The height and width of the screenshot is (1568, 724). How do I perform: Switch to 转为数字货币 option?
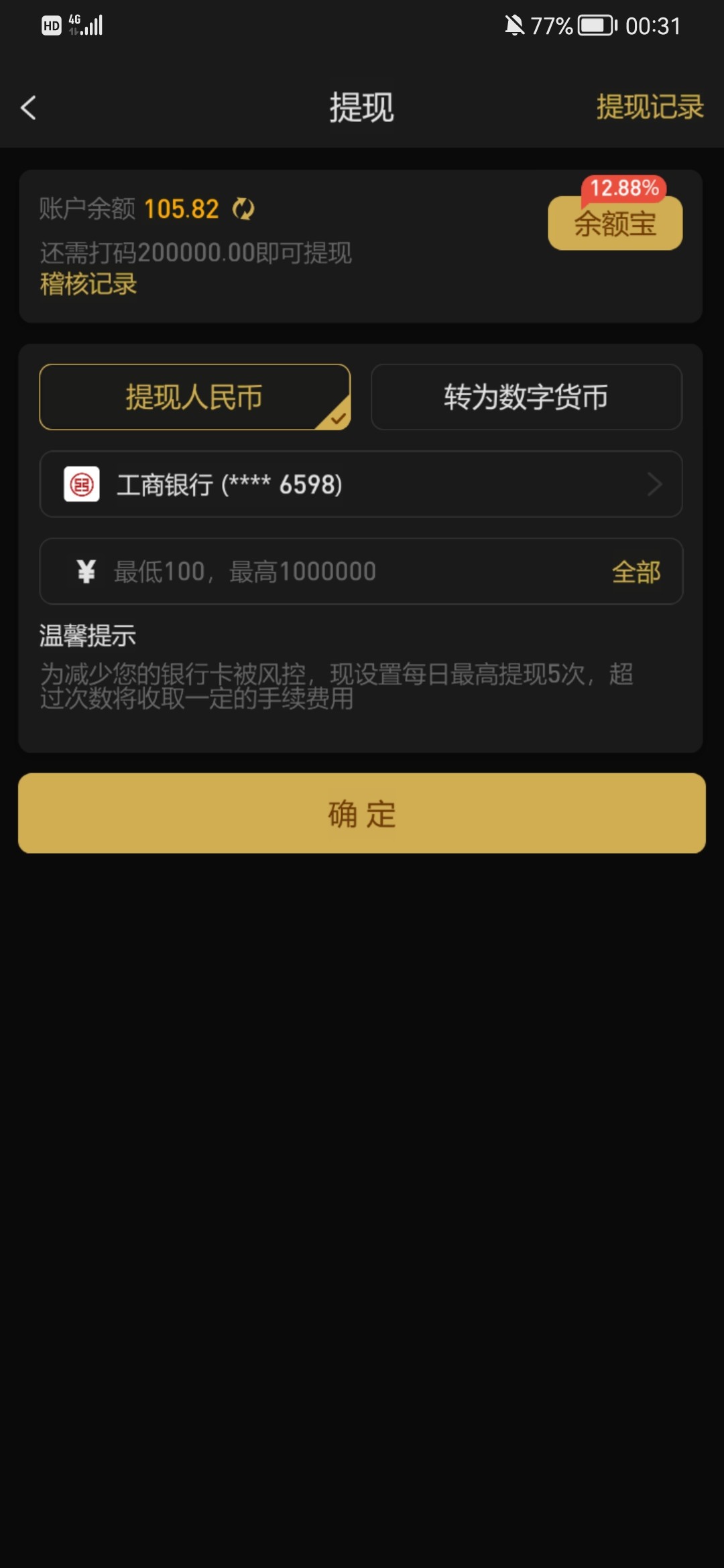[526, 397]
